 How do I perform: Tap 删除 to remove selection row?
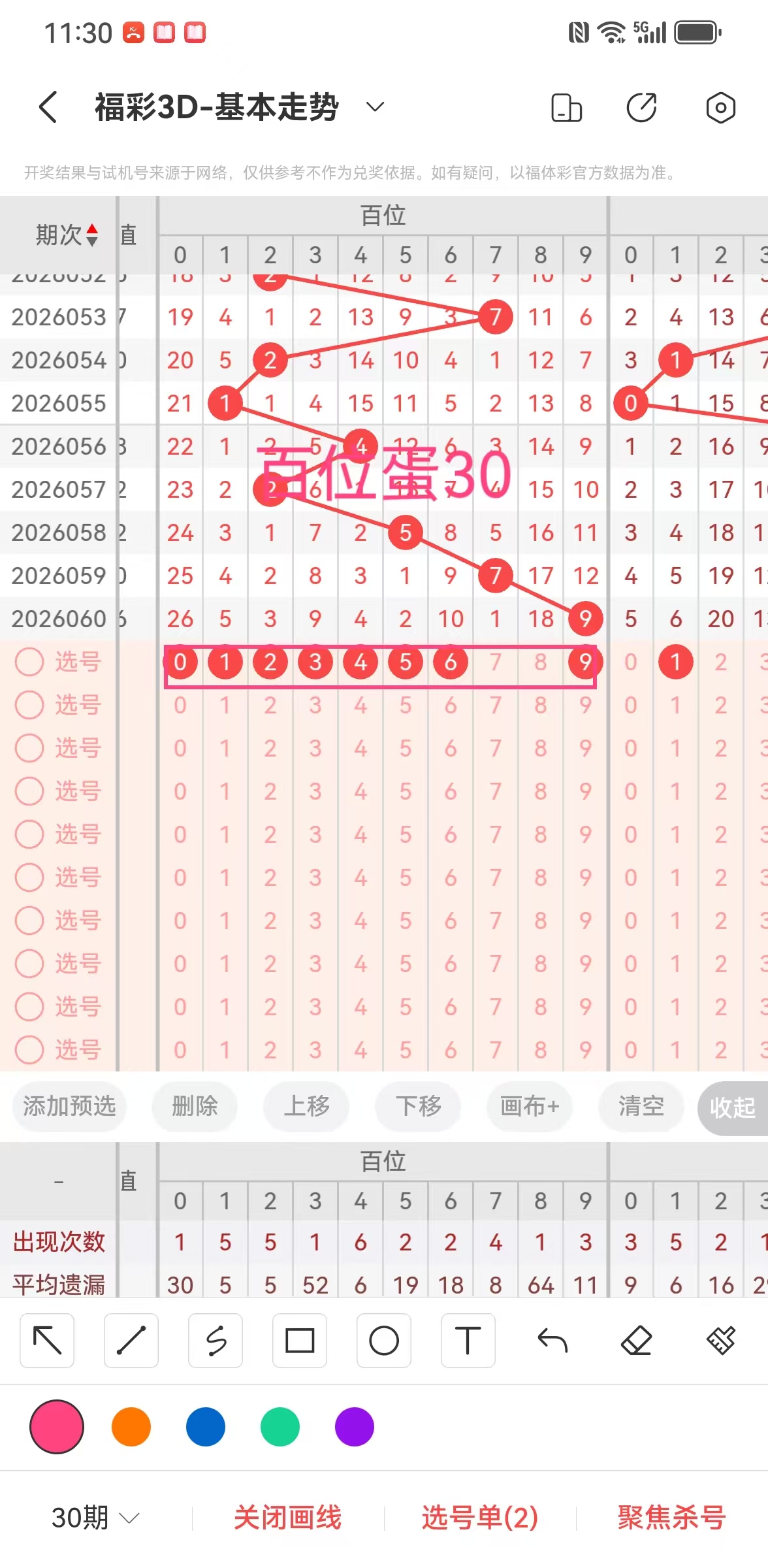[195, 1106]
